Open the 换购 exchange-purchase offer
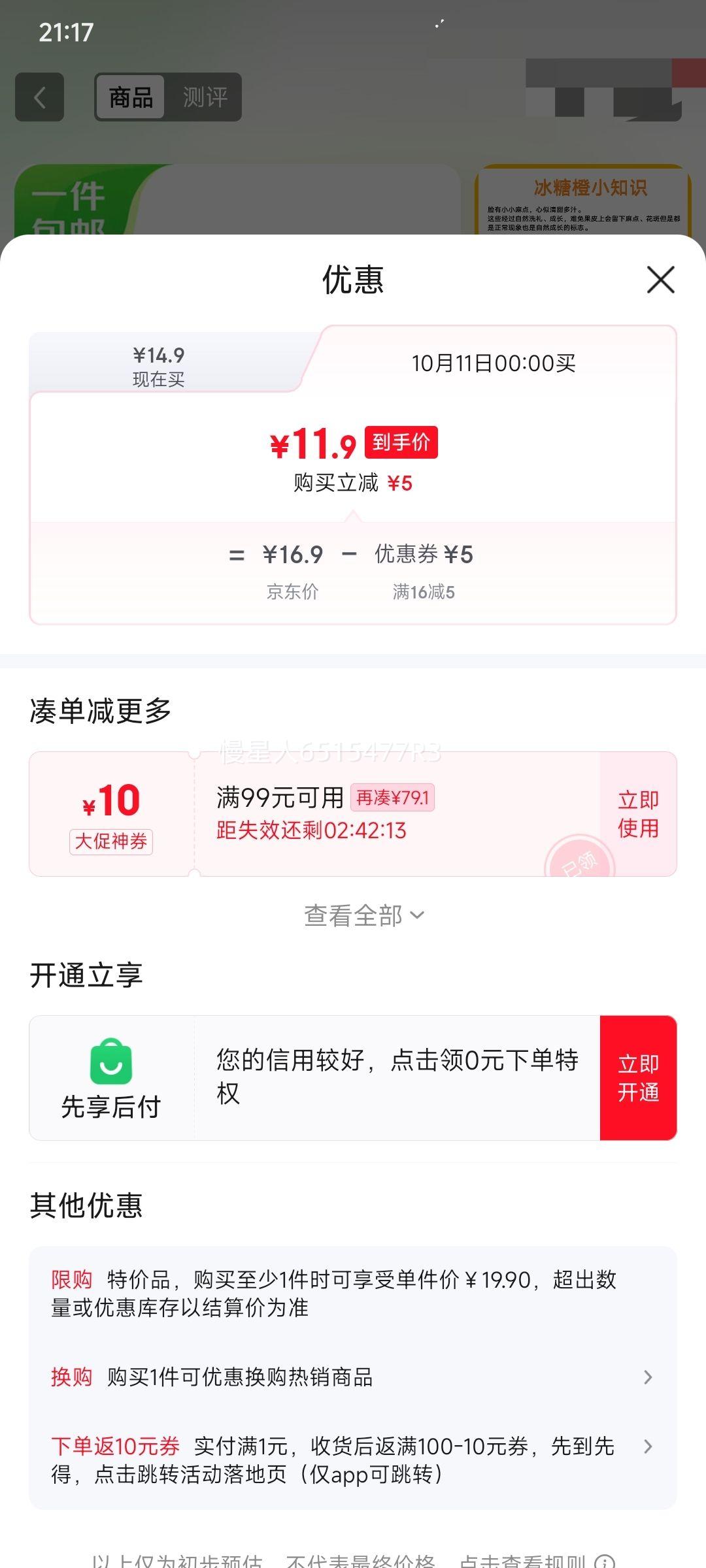 (x=353, y=1377)
